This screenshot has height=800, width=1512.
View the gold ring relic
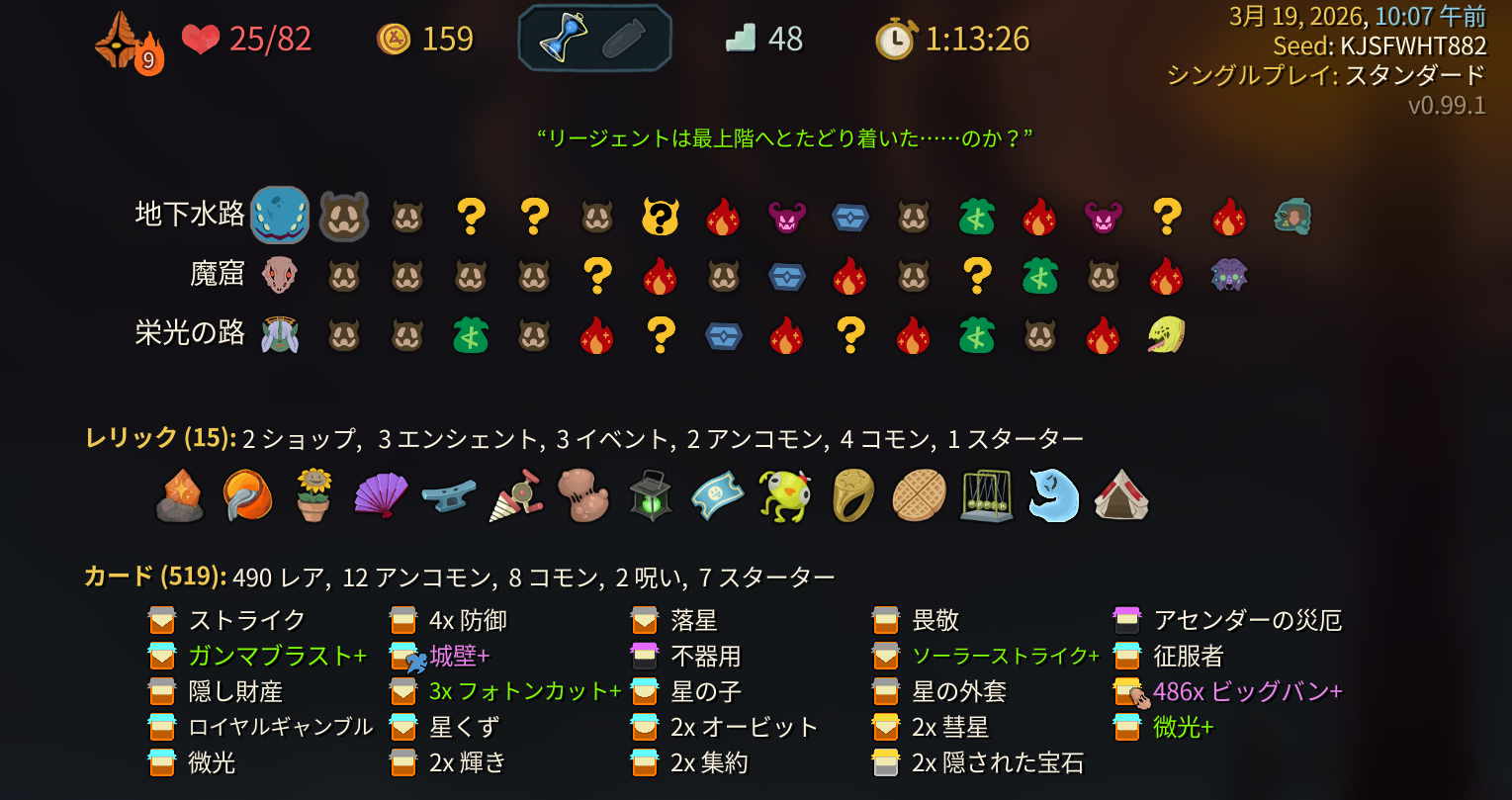(851, 494)
